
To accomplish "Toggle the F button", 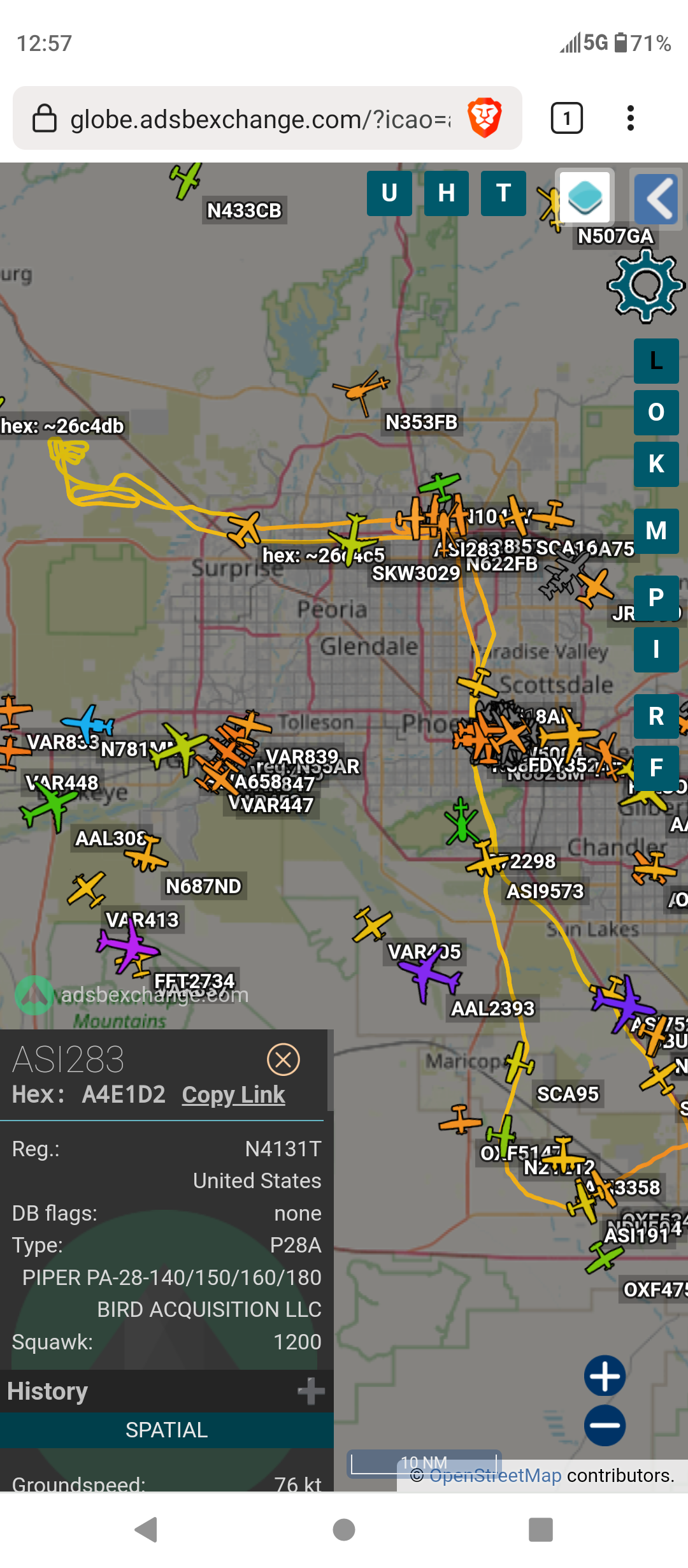I will [x=656, y=768].
